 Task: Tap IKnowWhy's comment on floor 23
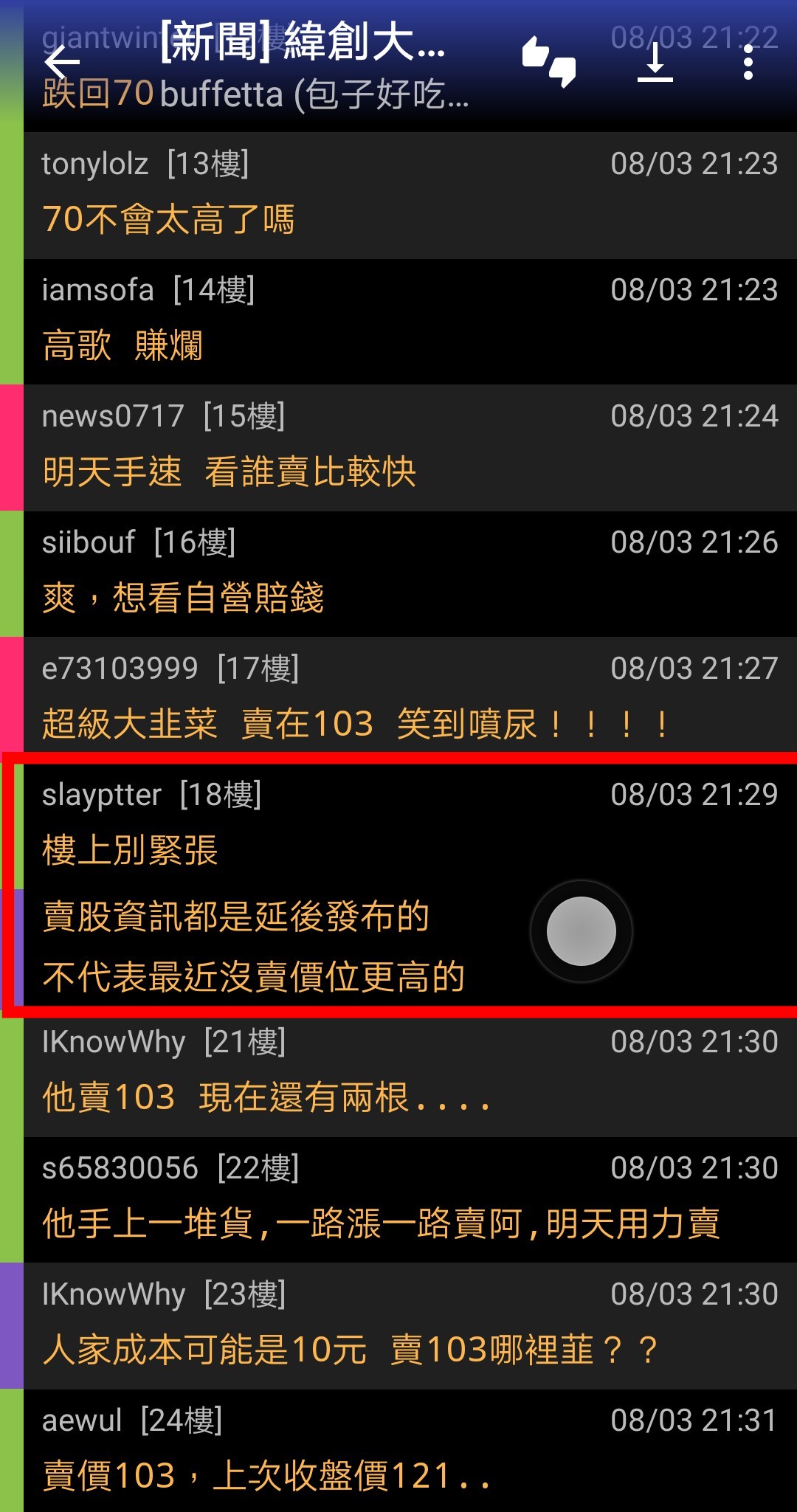[410, 1326]
